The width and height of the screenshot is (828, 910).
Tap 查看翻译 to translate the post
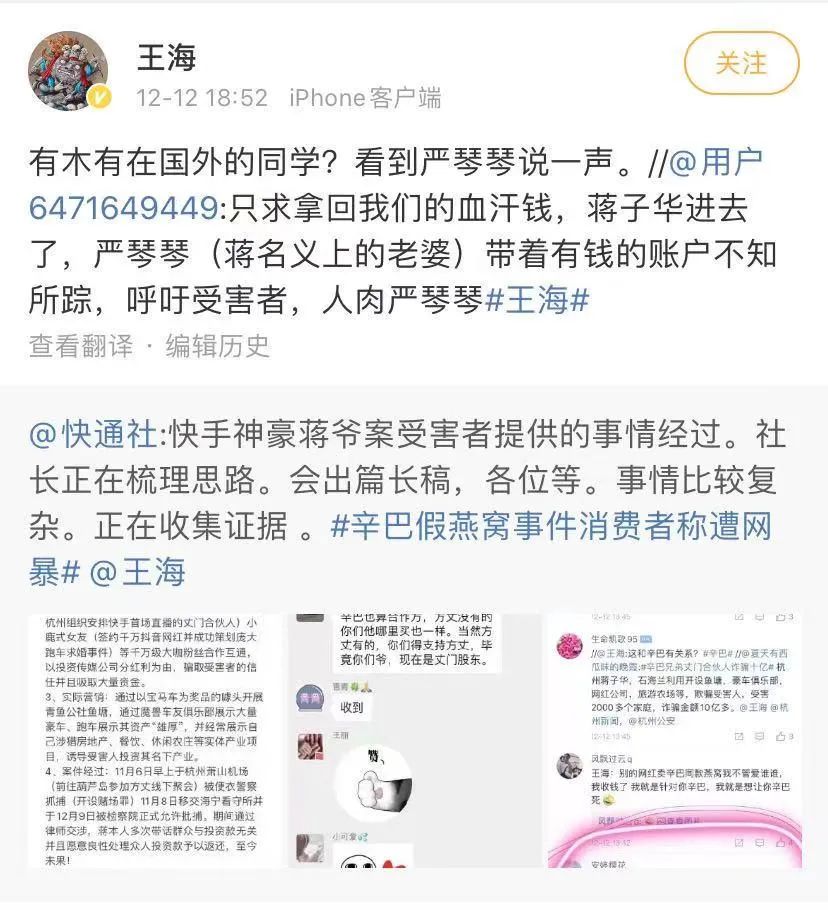[81, 346]
